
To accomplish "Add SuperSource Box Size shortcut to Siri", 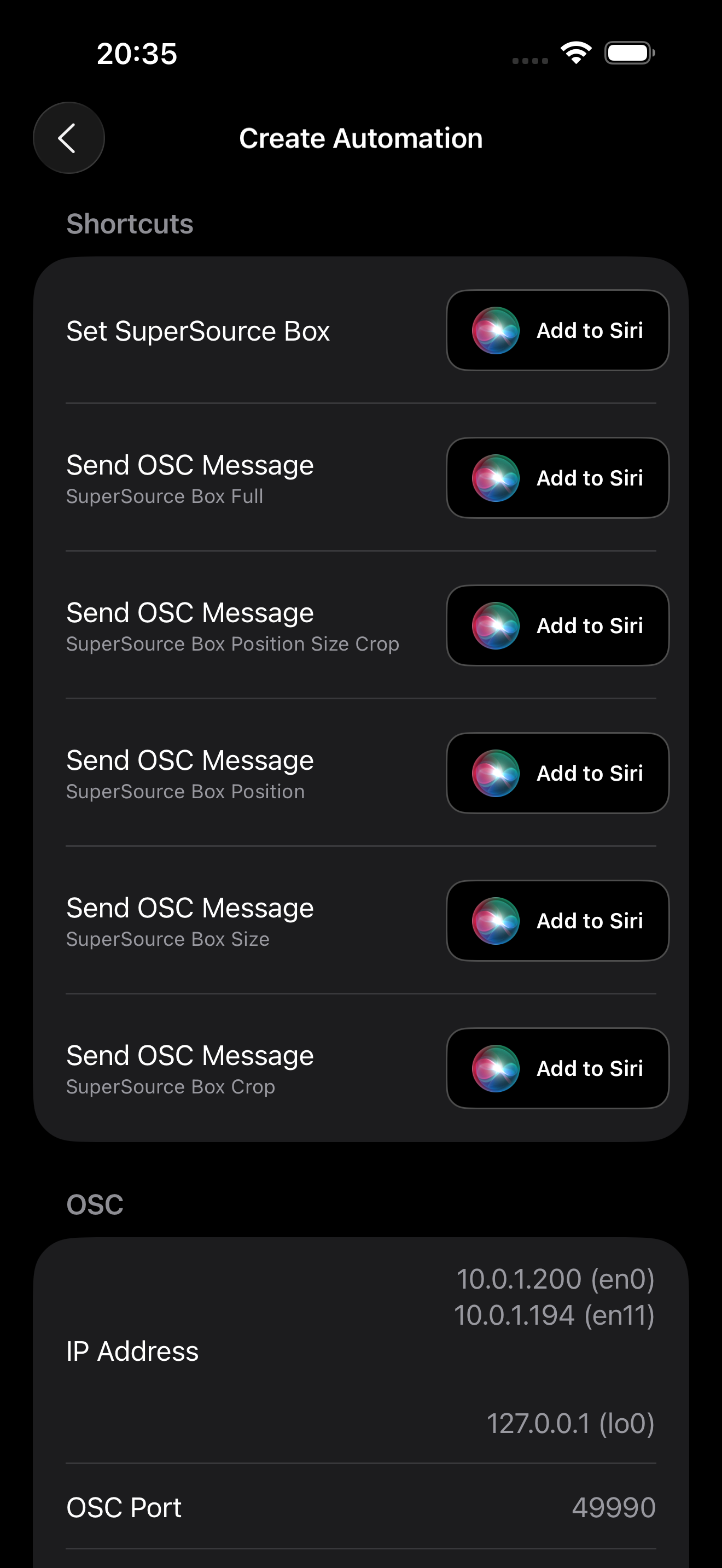I will (557, 921).
